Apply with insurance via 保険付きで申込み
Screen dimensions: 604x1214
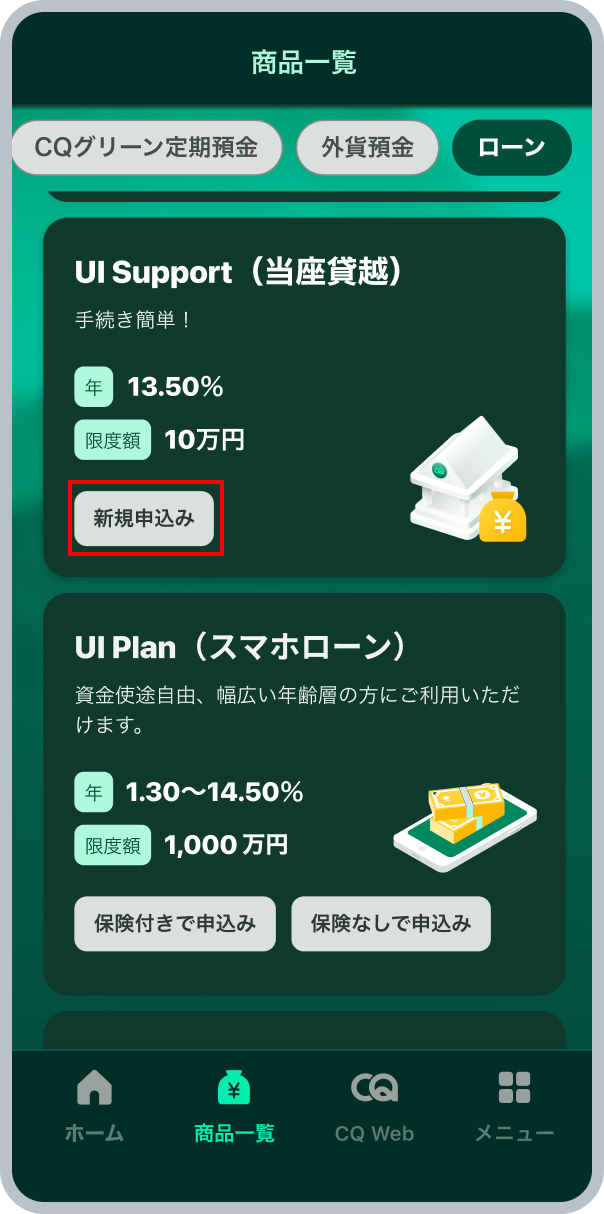[175, 923]
